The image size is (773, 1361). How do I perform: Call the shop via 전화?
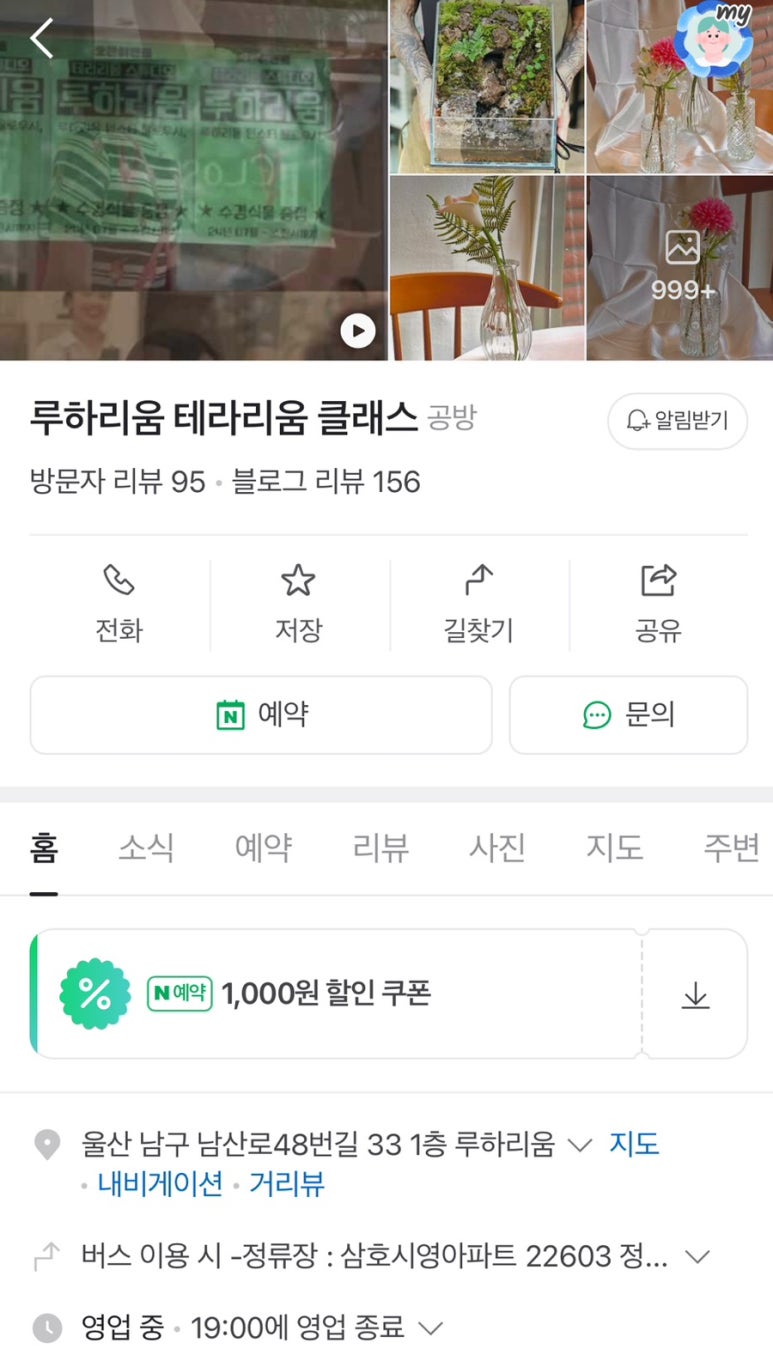(119, 605)
